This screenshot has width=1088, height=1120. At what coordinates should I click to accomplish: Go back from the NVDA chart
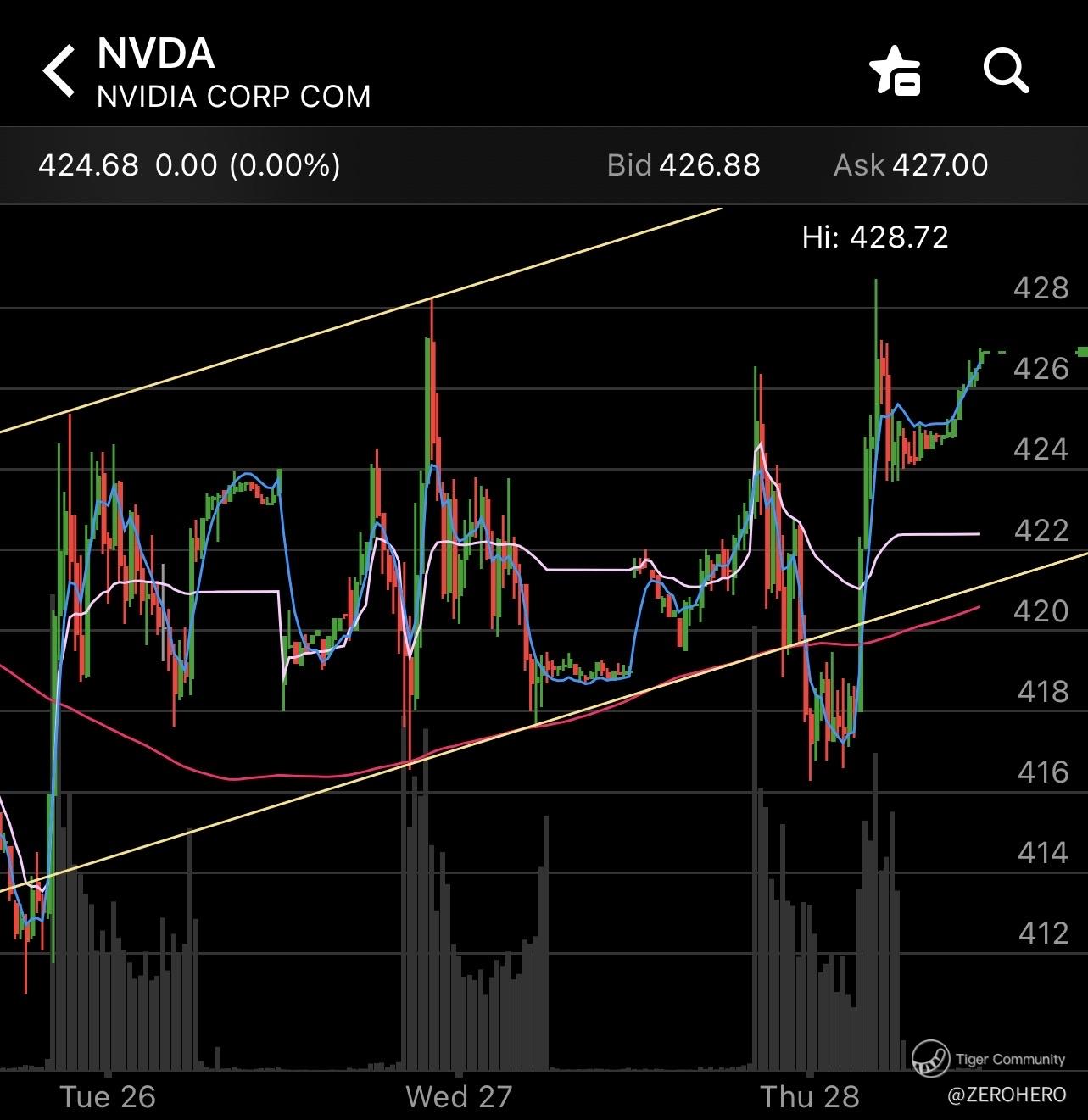59,71
